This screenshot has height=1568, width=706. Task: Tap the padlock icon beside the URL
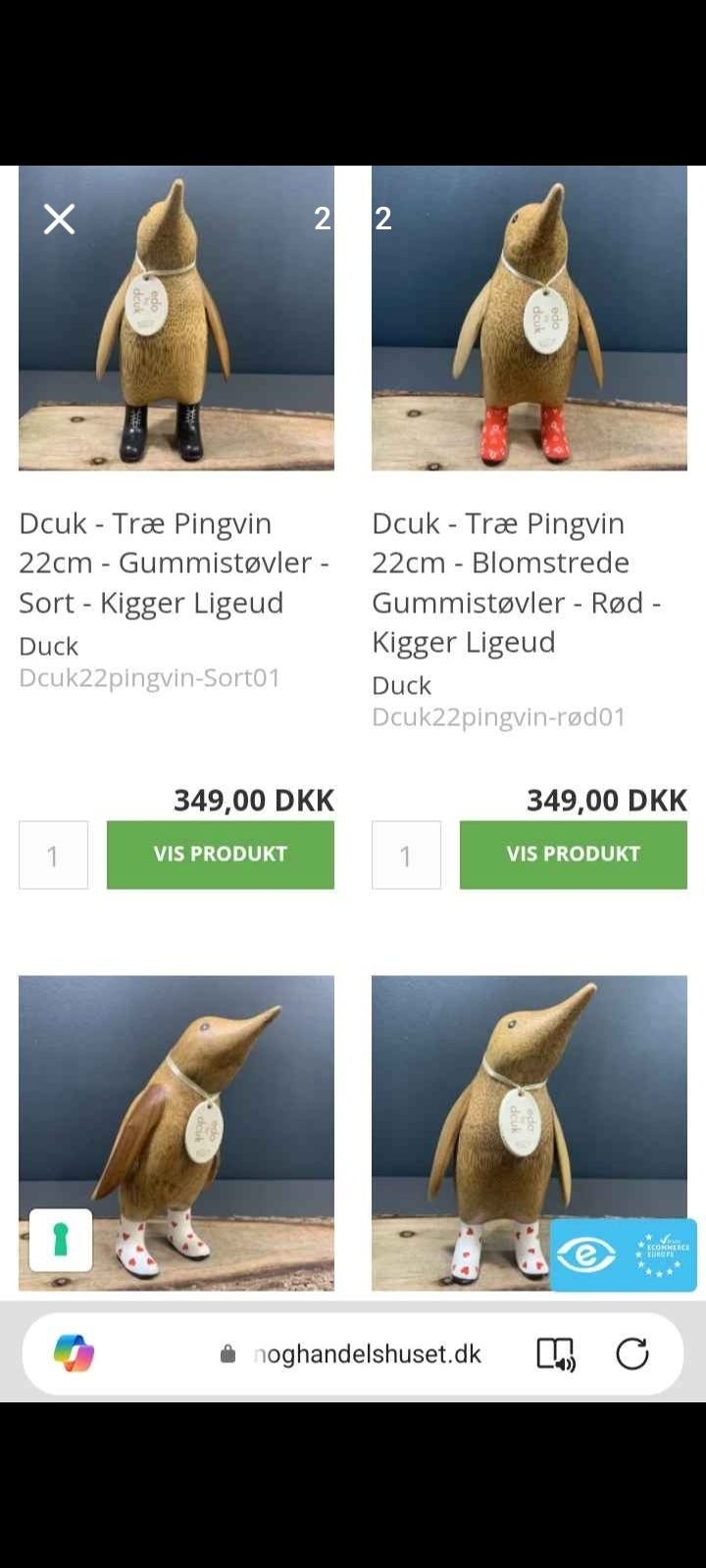click(227, 1354)
